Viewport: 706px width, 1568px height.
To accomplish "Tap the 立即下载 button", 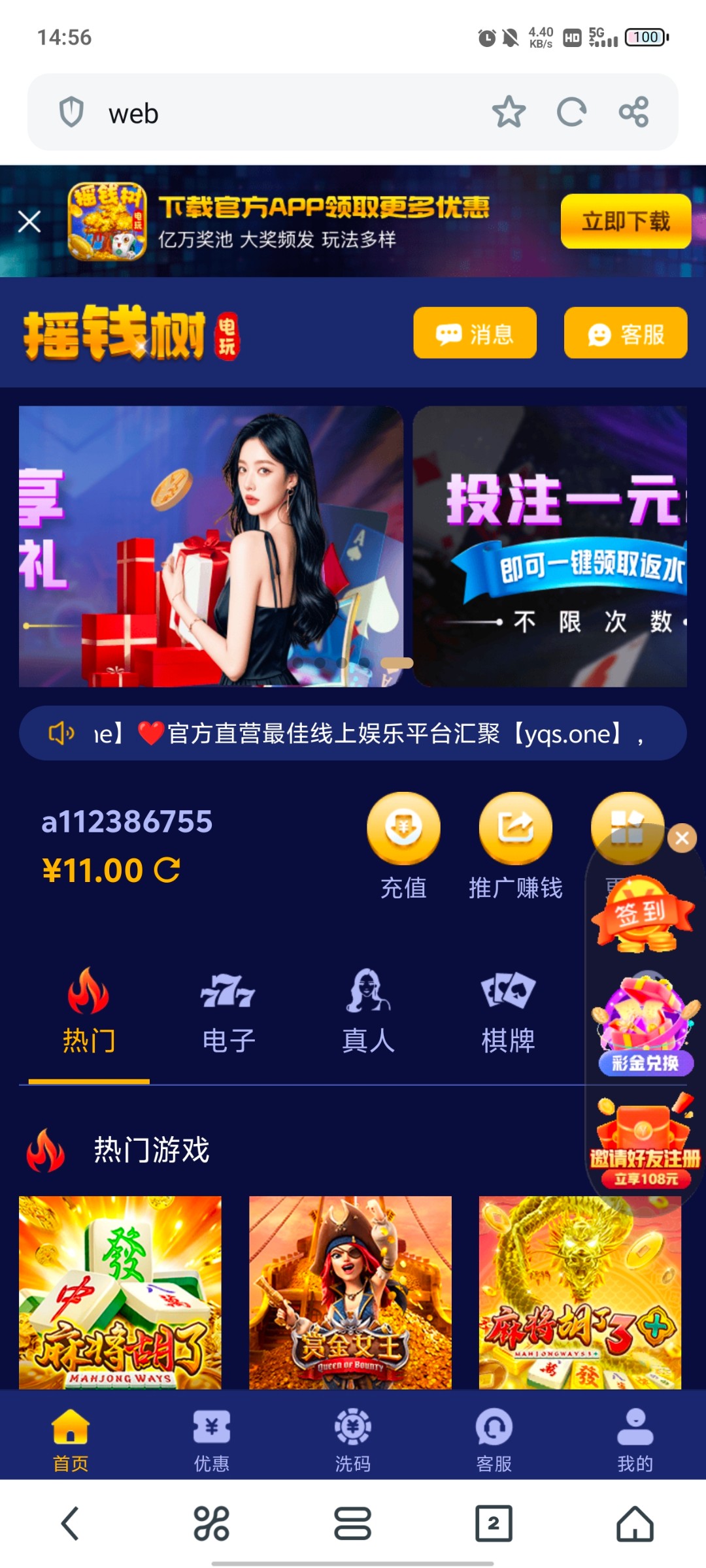I will click(626, 221).
